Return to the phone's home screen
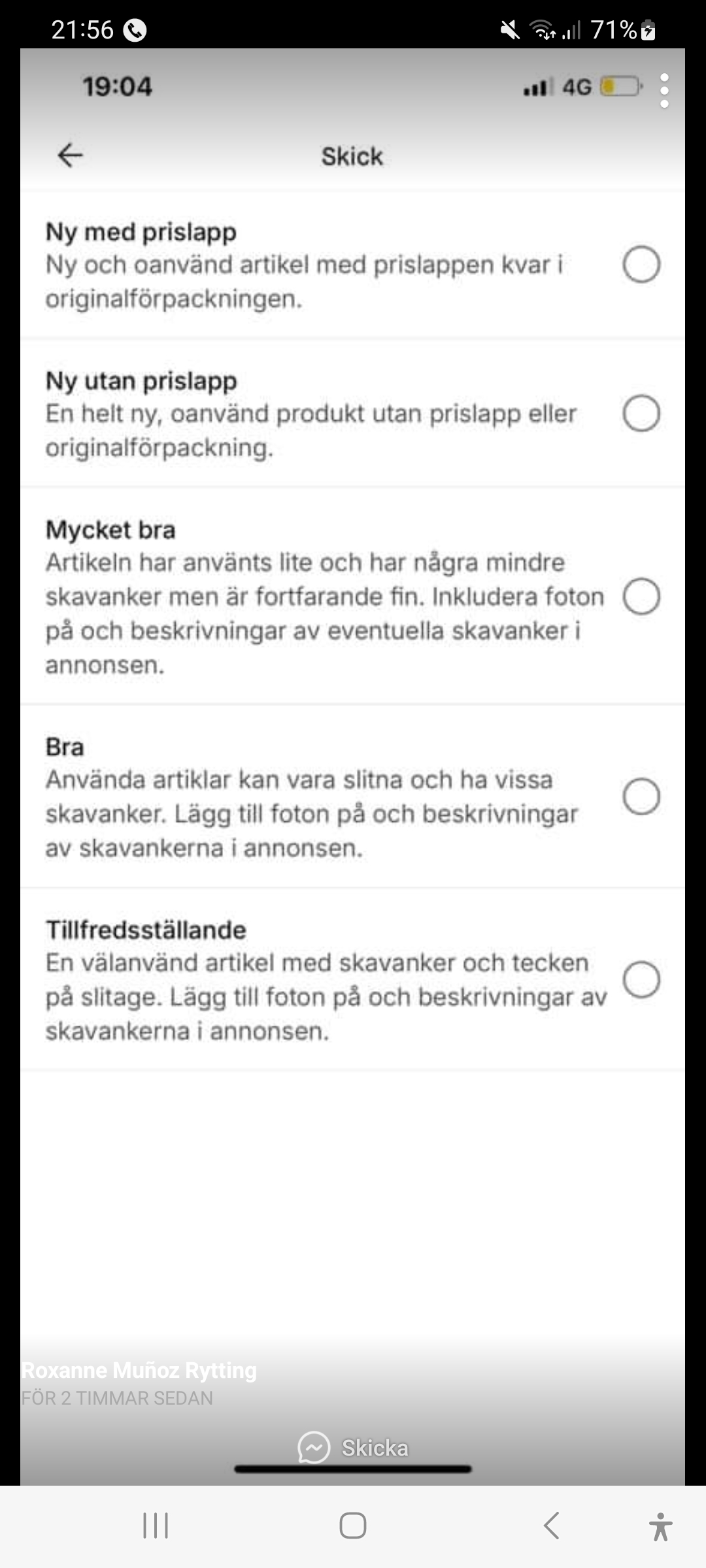 [x=352, y=1526]
